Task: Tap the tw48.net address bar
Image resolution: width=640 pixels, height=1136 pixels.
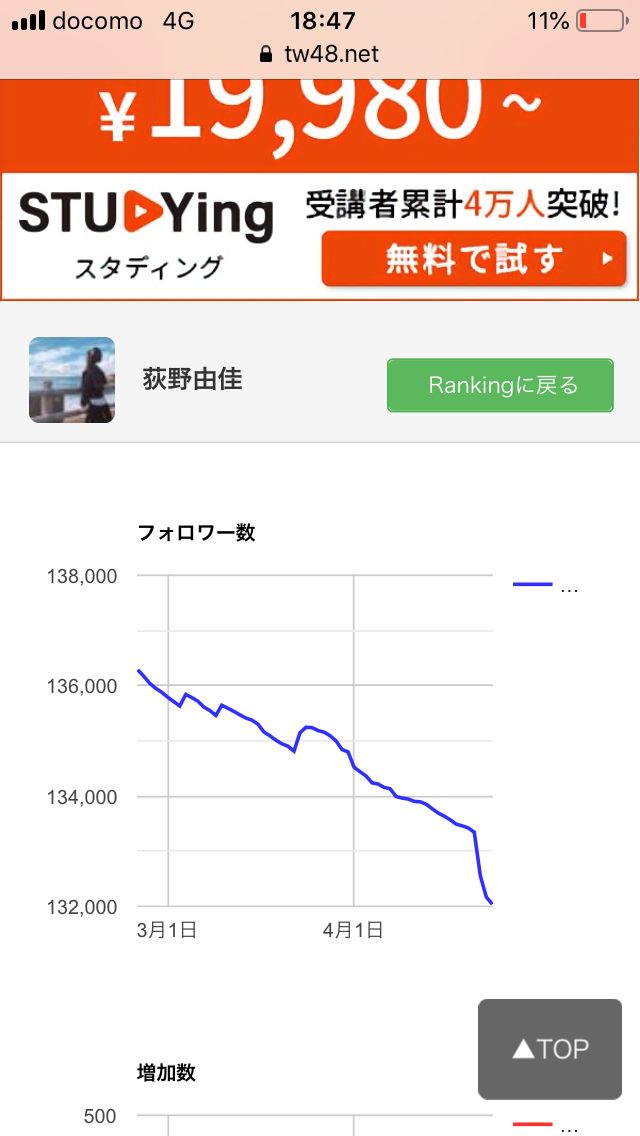Action: 319,54
